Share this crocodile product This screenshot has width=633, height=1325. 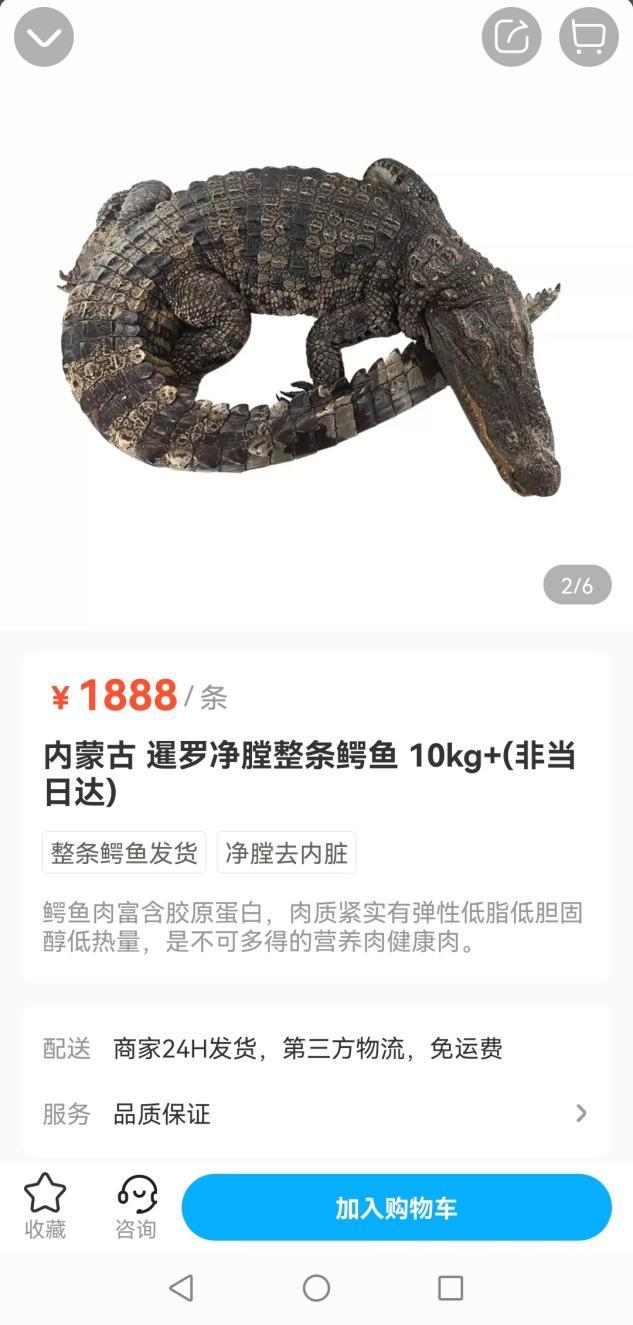[511, 37]
